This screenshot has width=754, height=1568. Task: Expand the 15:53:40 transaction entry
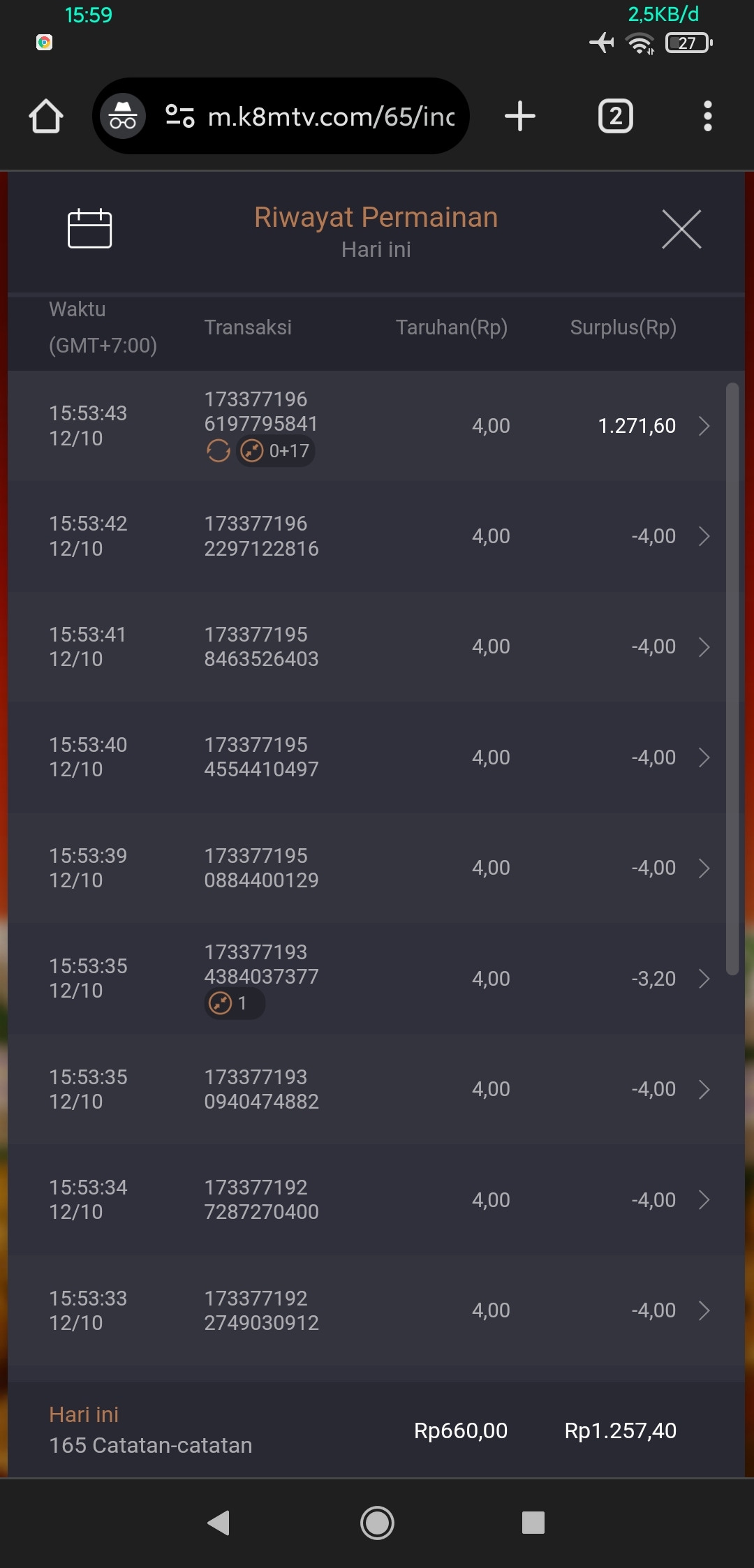coord(704,757)
